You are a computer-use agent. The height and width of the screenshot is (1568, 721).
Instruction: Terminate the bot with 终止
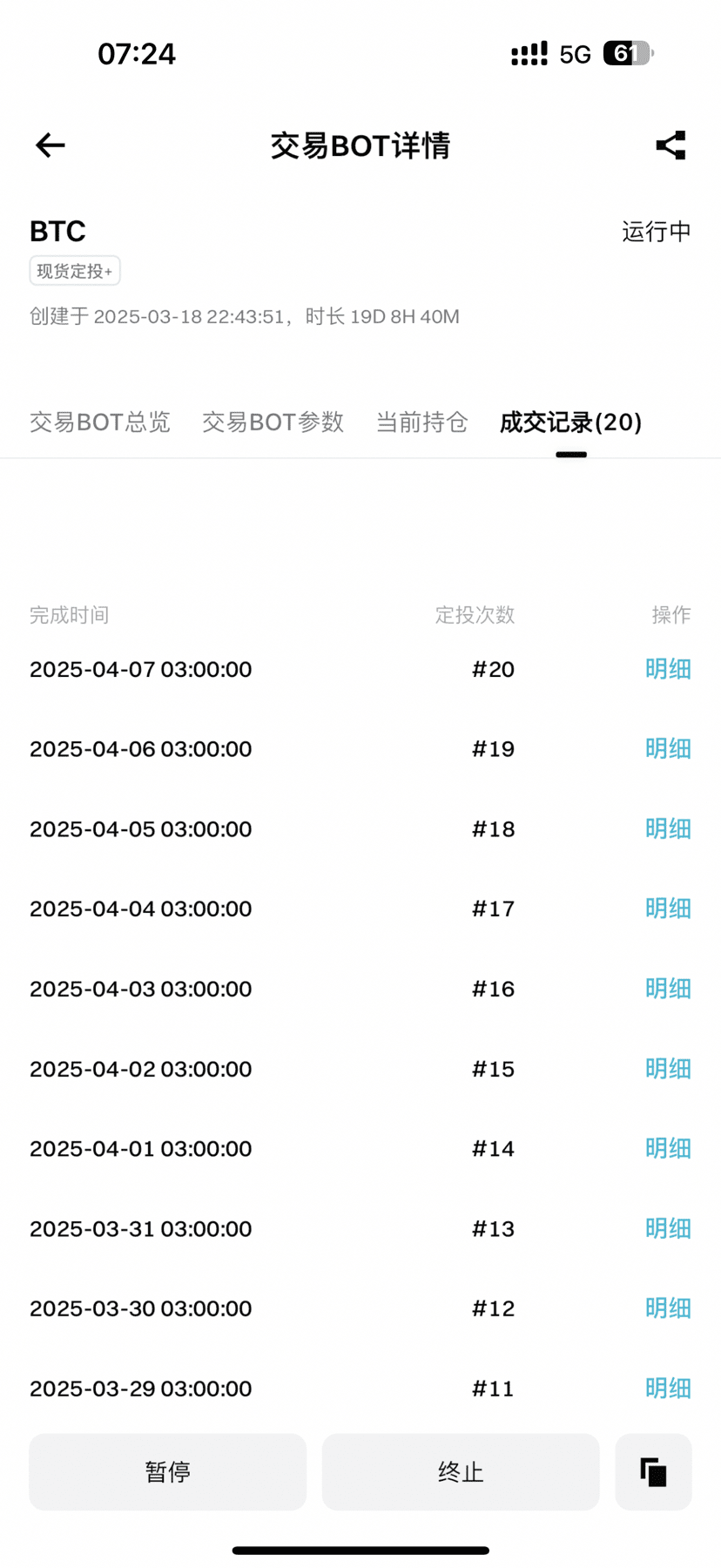(x=461, y=1472)
